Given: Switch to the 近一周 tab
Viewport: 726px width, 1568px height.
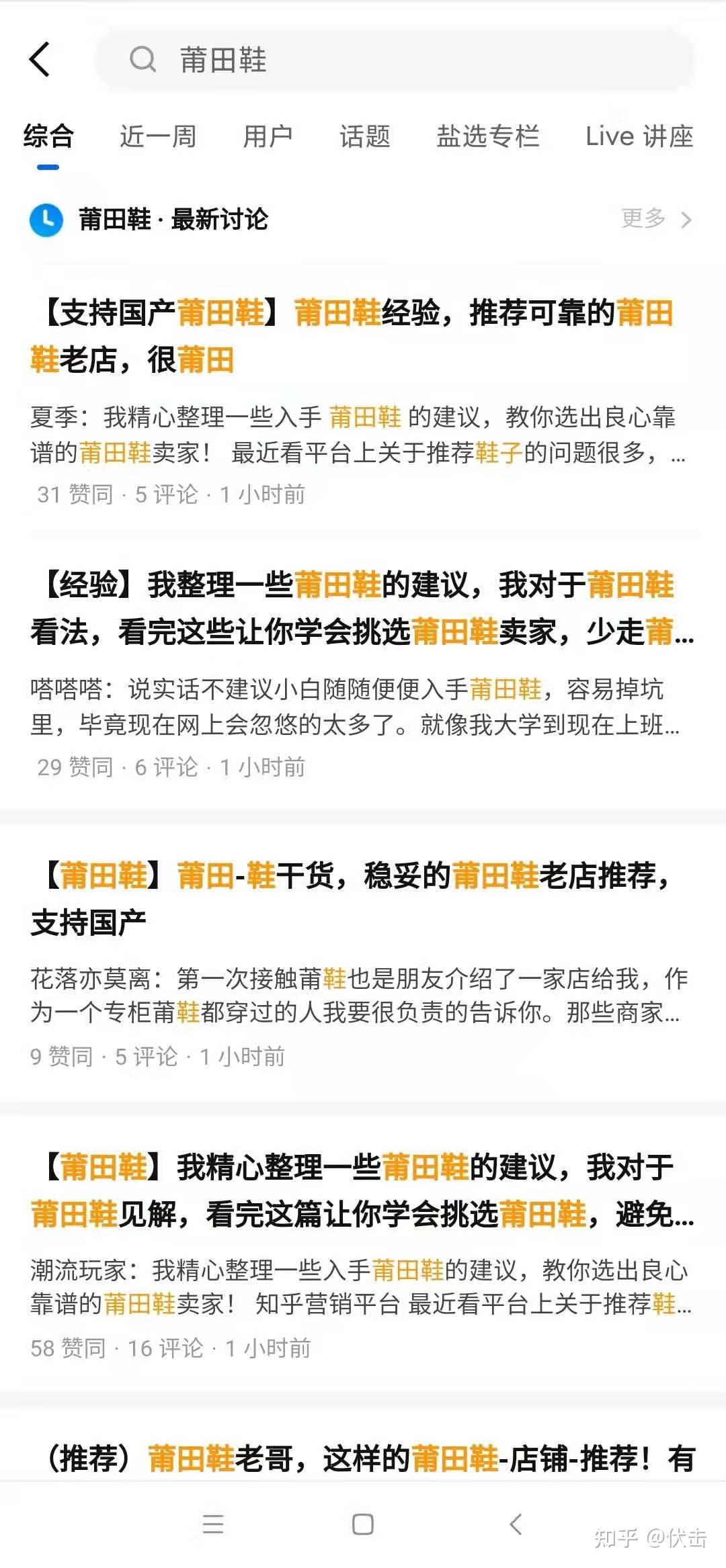Looking at the screenshot, I should (x=158, y=136).
